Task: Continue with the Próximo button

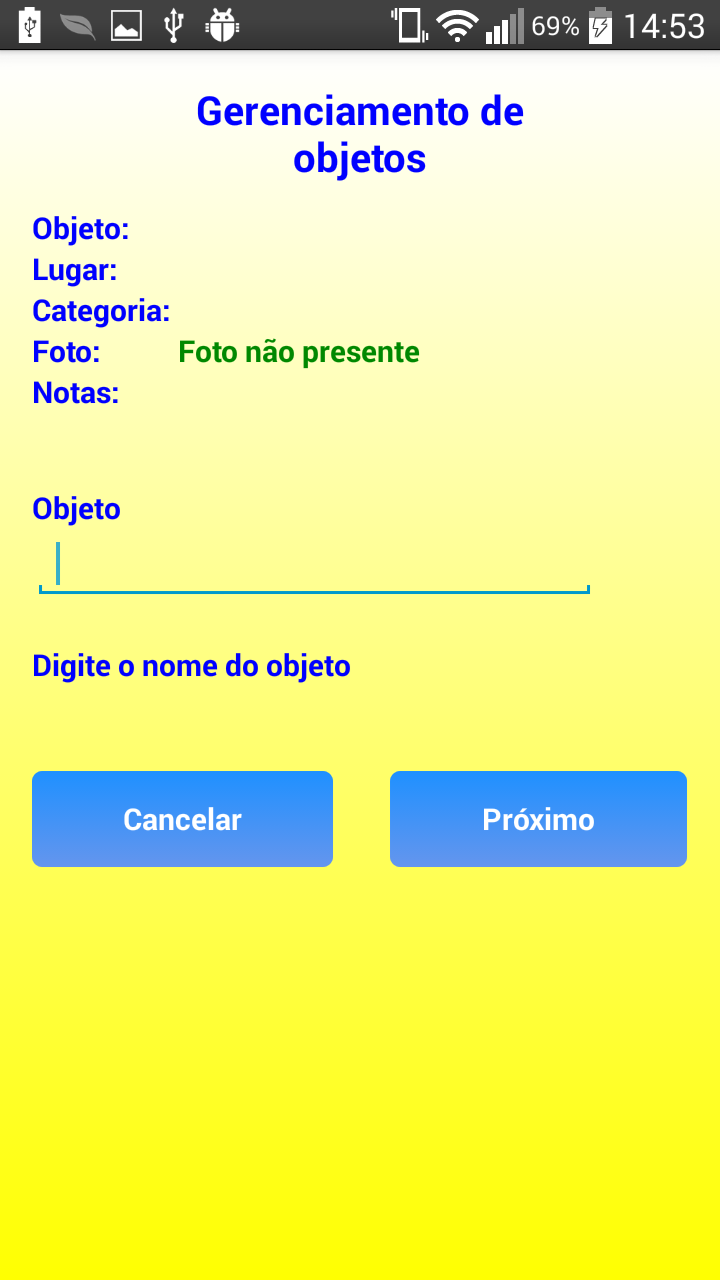Action: pos(538,819)
